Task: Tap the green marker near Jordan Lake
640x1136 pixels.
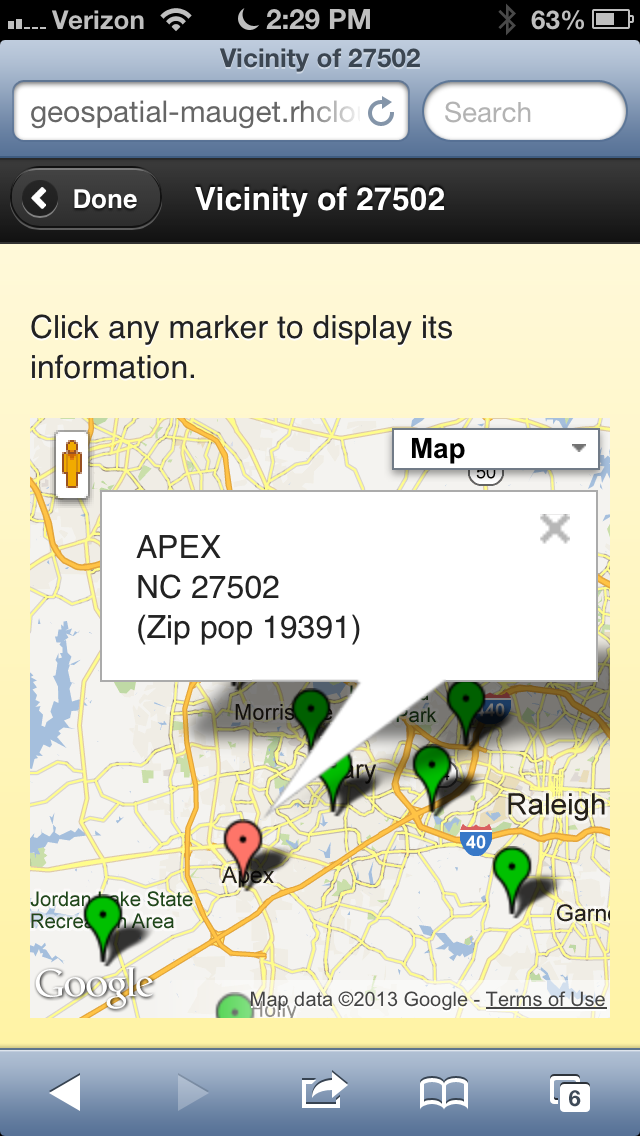Action: coord(103,918)
